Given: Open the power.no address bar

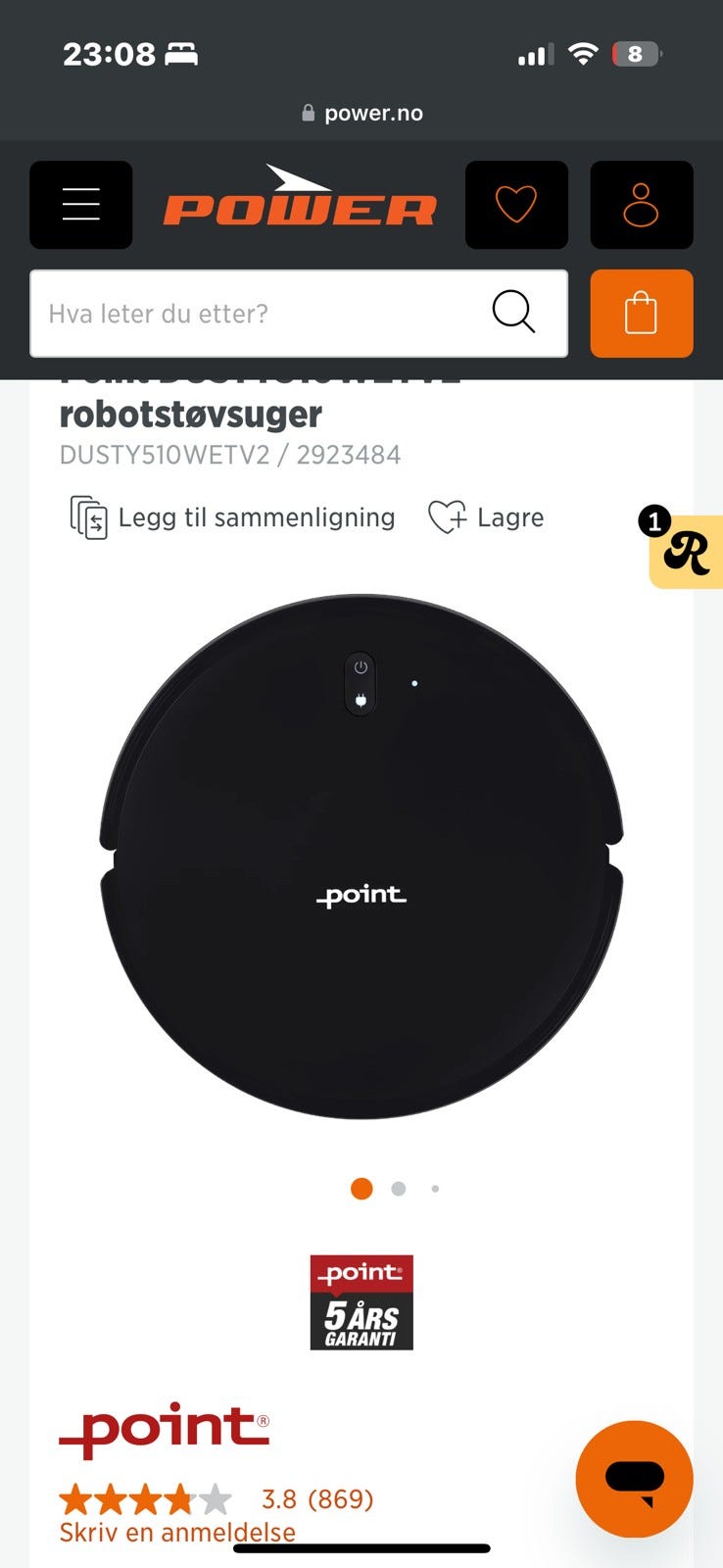Looking at the screenshot, I should point(362,113).
